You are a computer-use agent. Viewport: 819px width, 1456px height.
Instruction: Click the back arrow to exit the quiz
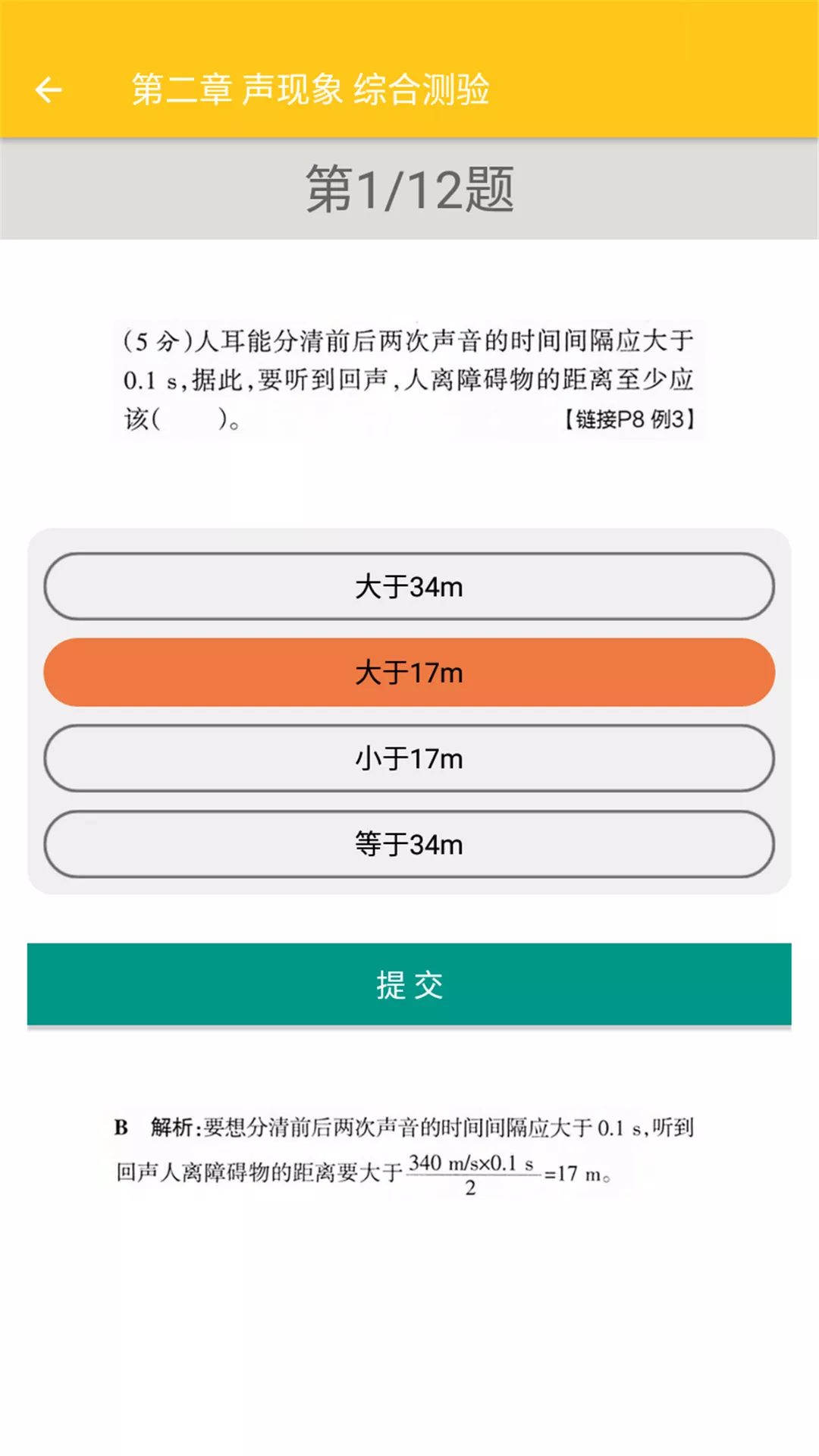[x=49, y=89]
